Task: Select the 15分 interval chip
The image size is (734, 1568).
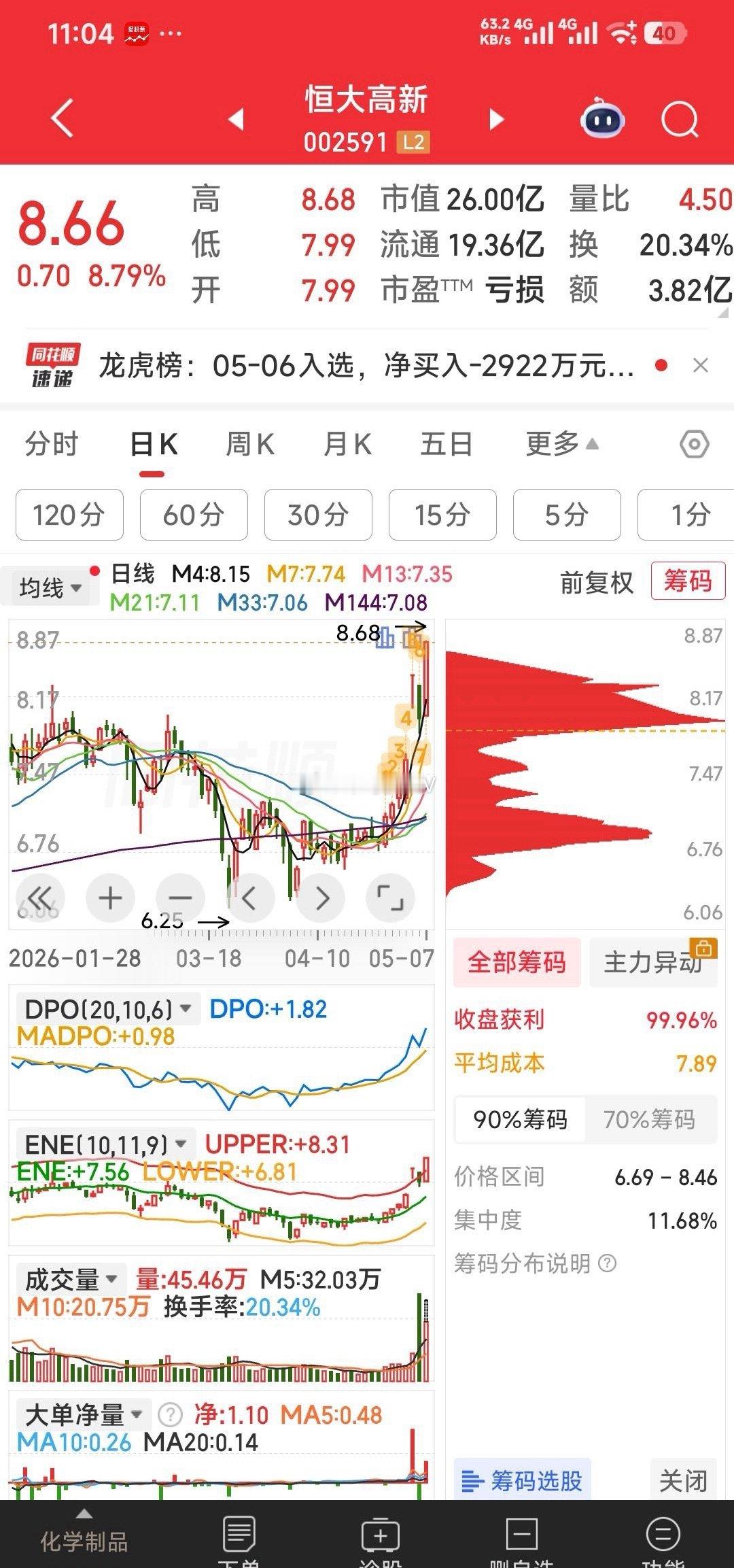Action: (x=442, y=515)
